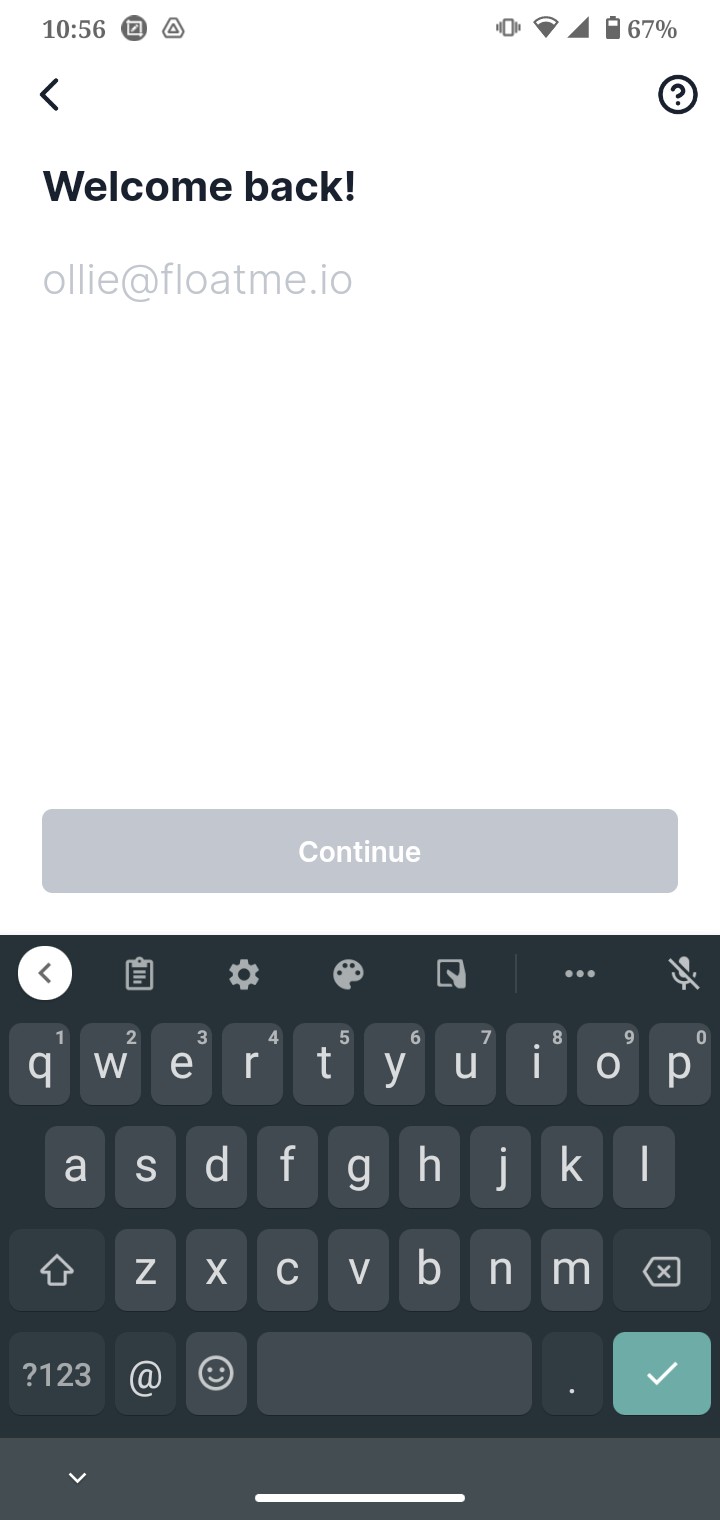
Task: Open the keyboard theme palette
Action: tap(348, 973)
